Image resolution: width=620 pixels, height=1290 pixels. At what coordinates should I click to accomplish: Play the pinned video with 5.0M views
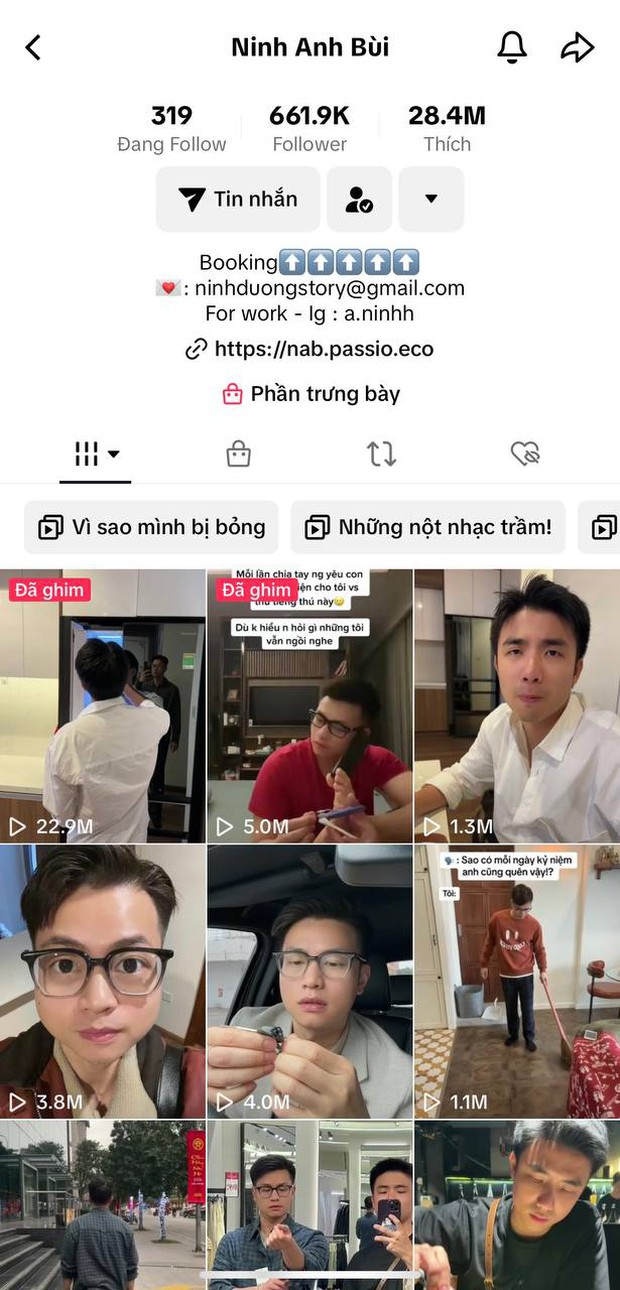(x=309, y=706)
